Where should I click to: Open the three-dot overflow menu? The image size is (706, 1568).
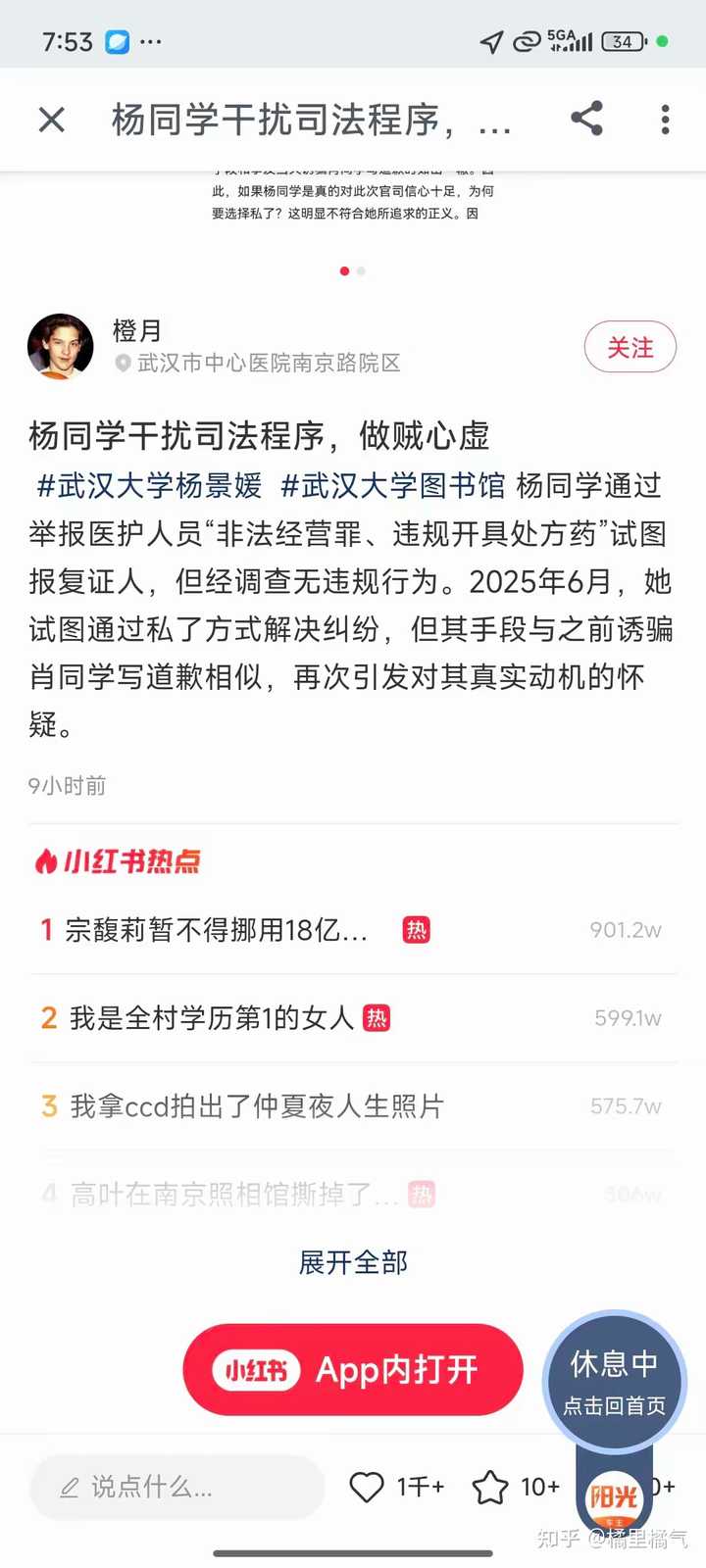point(666,120)
